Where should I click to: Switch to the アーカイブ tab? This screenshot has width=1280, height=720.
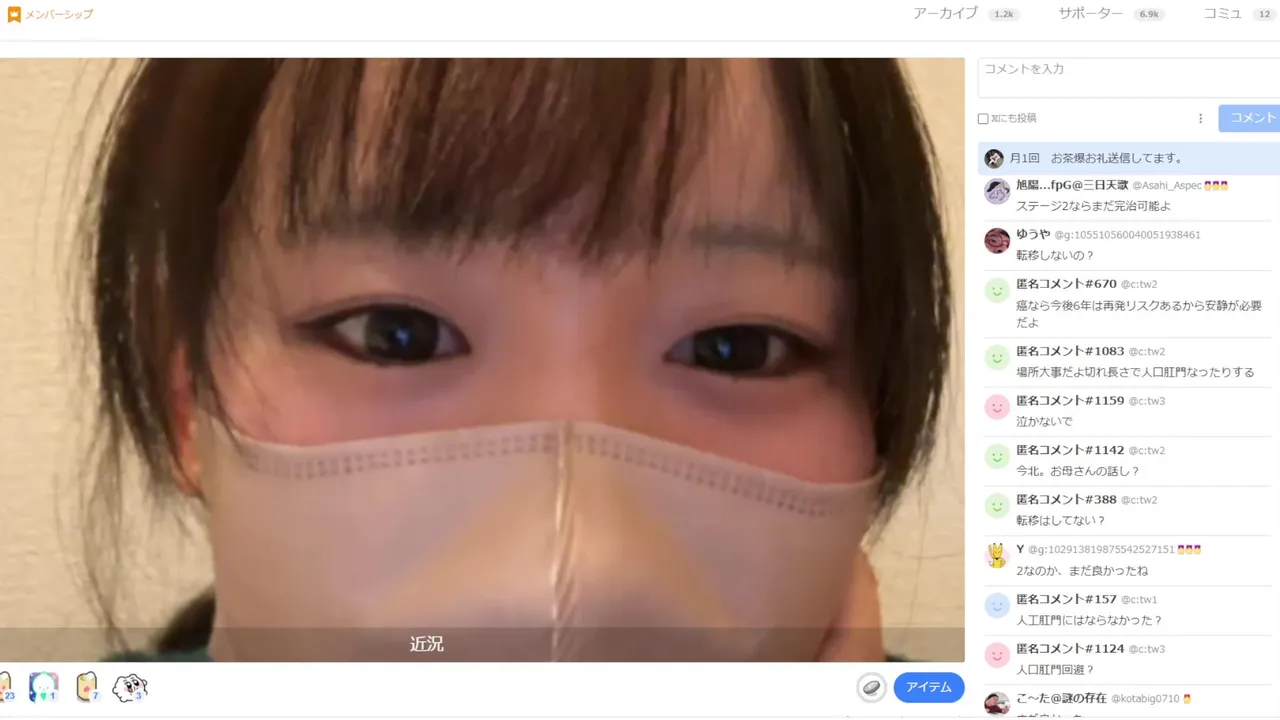(945, 14)
